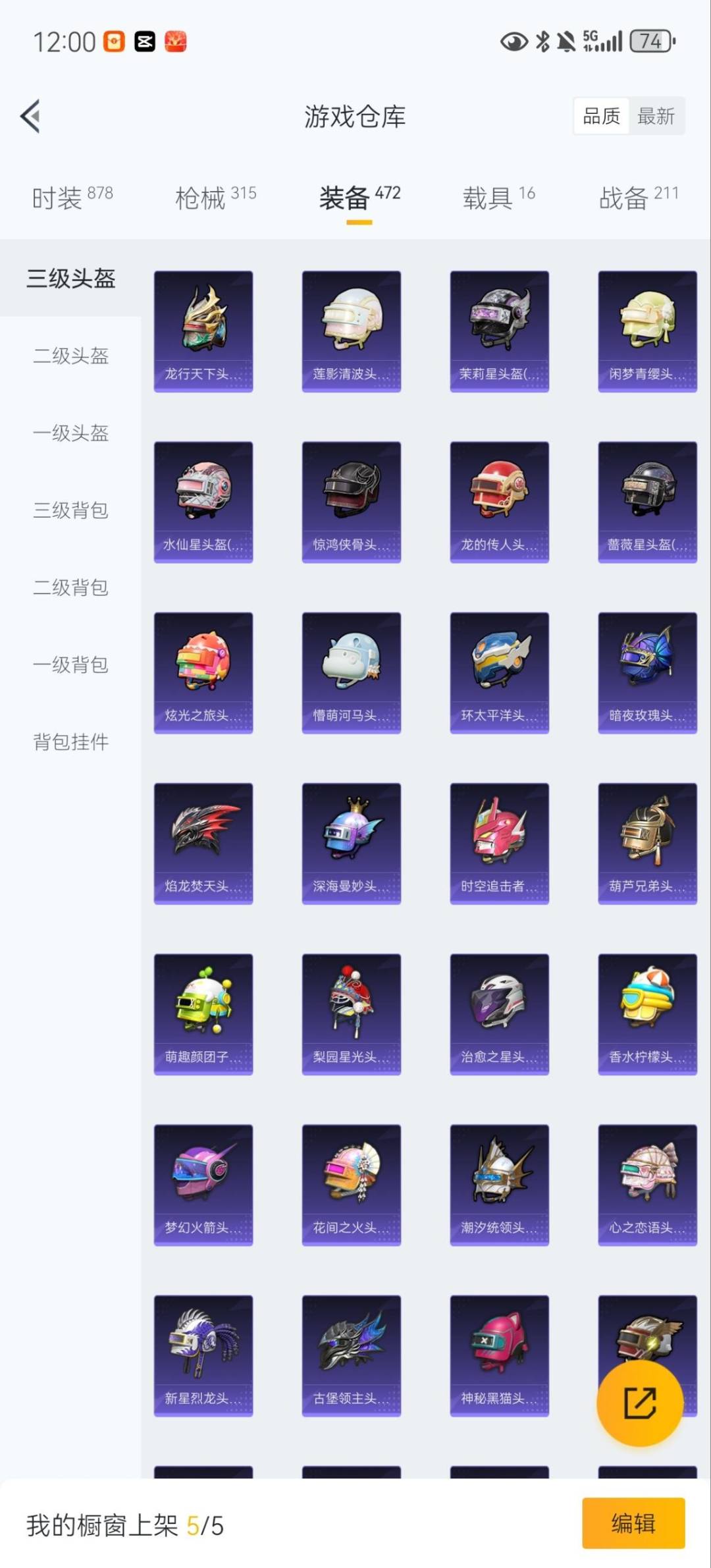Screen dimensions: 711x1568
Task: Open the 背包挂件 category
Action: (x=70, y=742)
